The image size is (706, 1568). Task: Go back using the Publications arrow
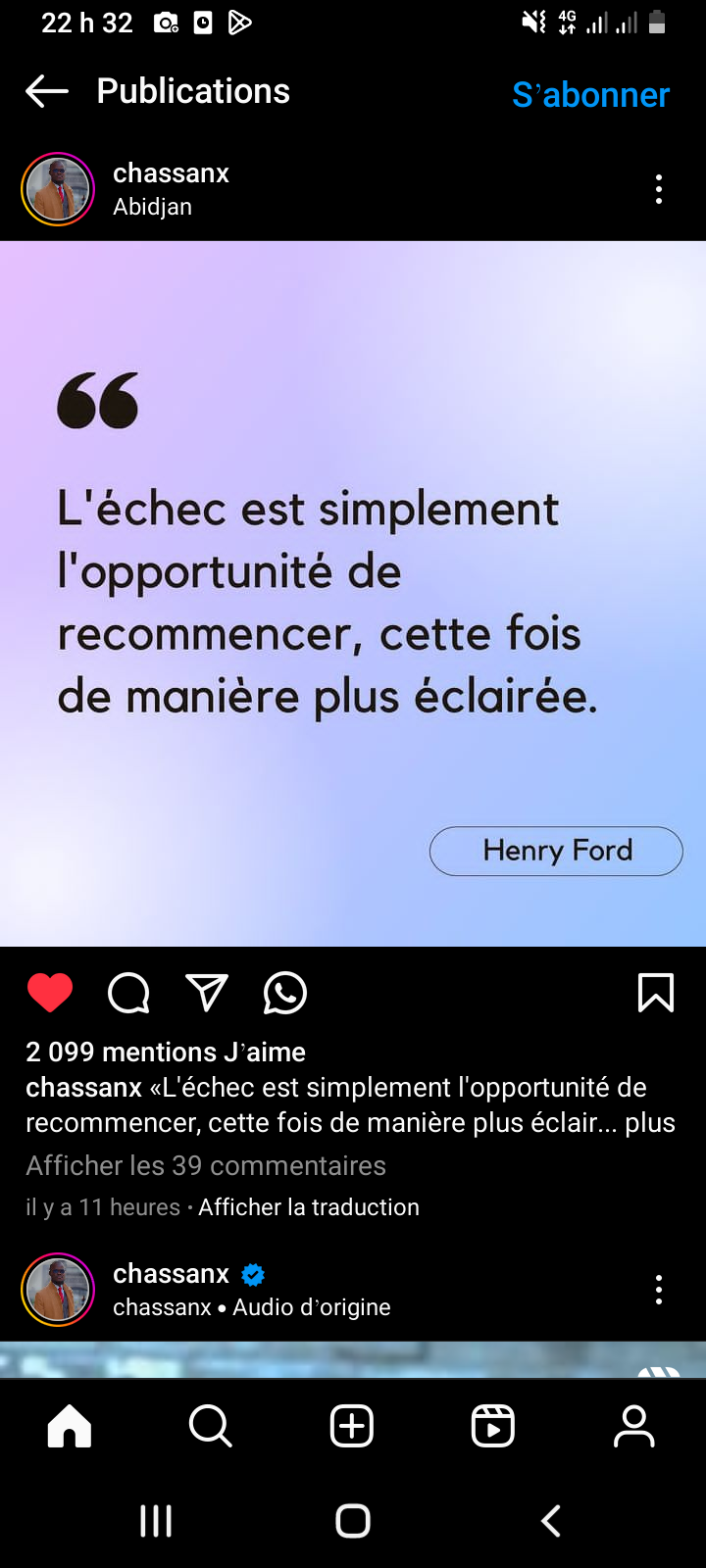[x=46, y=92]
